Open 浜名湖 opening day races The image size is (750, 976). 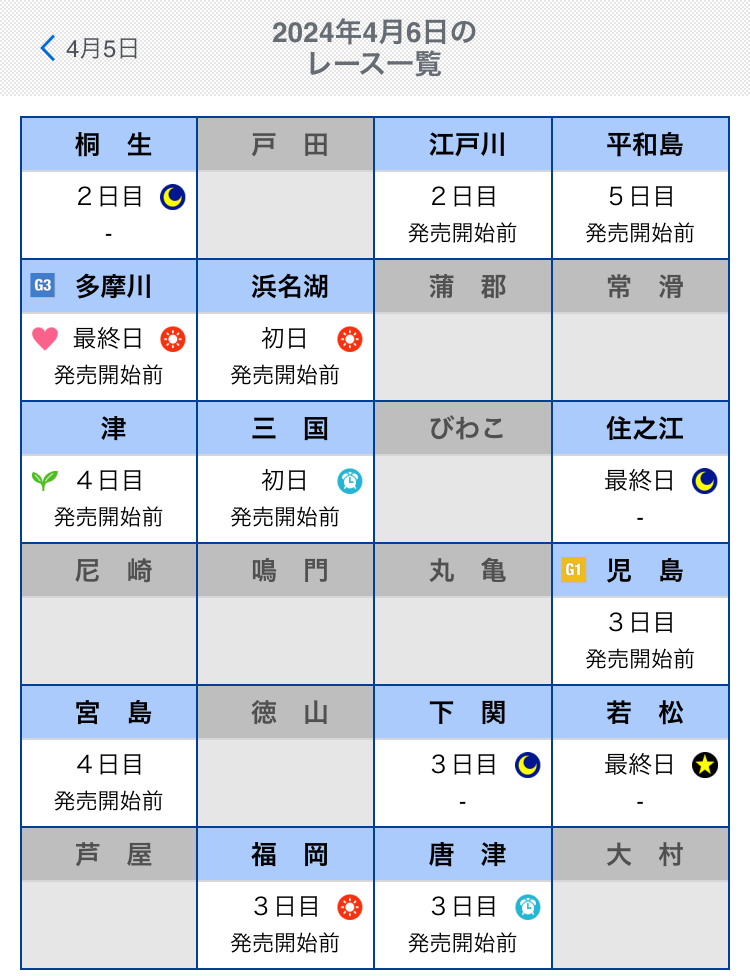pyautogui.click(x=286, y=330)
